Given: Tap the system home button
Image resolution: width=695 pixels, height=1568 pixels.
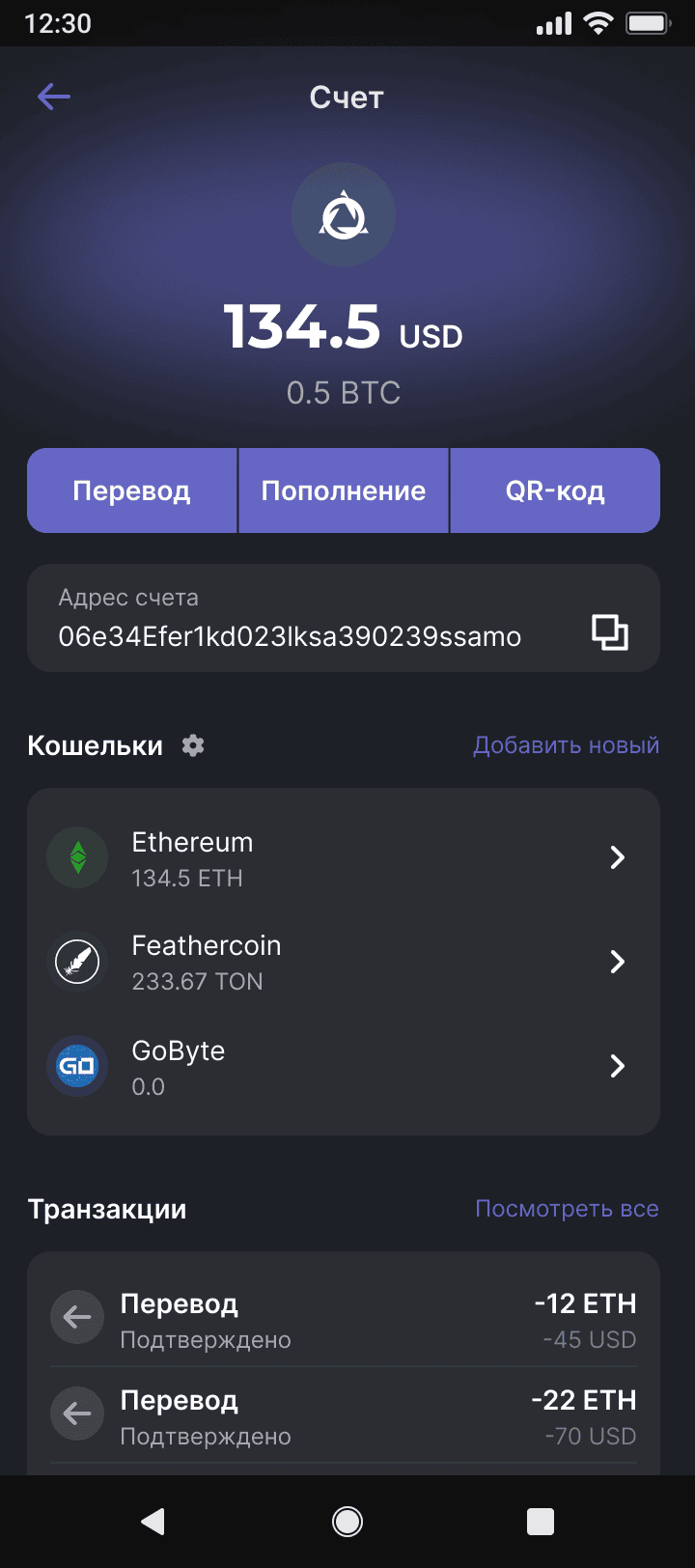Looking at the screenshot, I should click(347, 1522).
